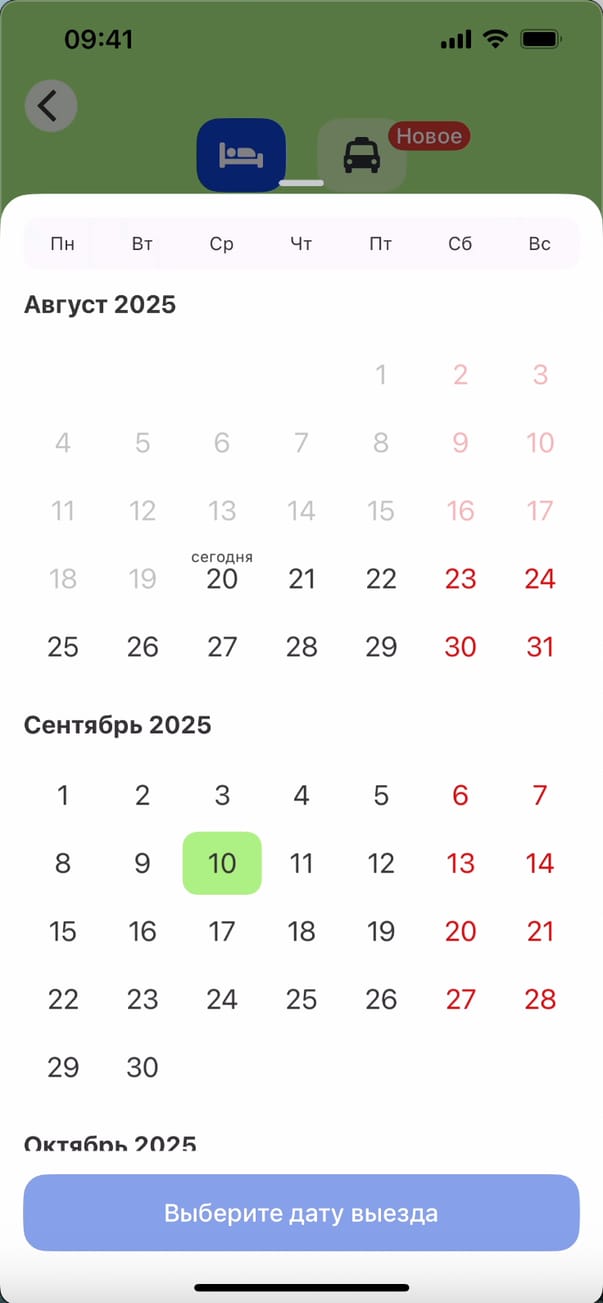Select September 14

540,863
